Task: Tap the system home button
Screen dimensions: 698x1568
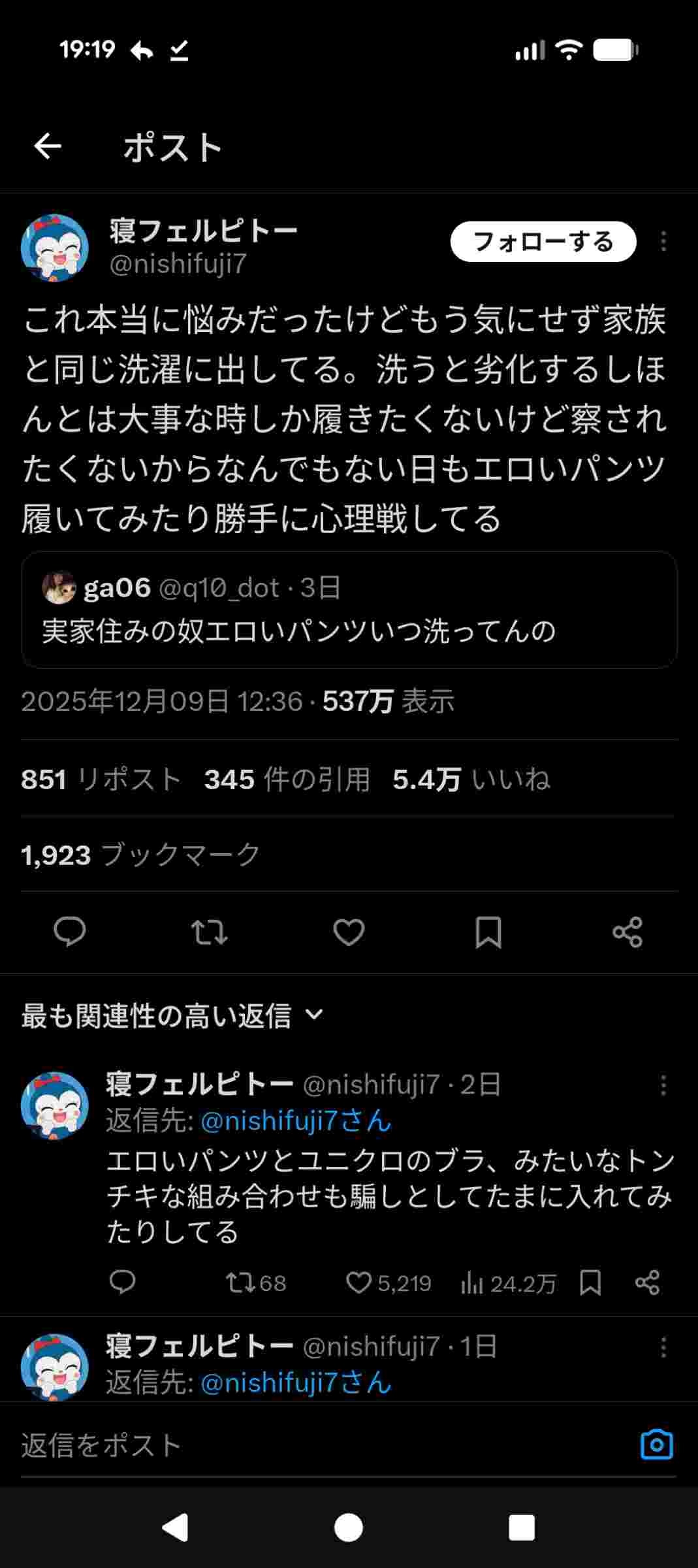Action: [349, 1528]
